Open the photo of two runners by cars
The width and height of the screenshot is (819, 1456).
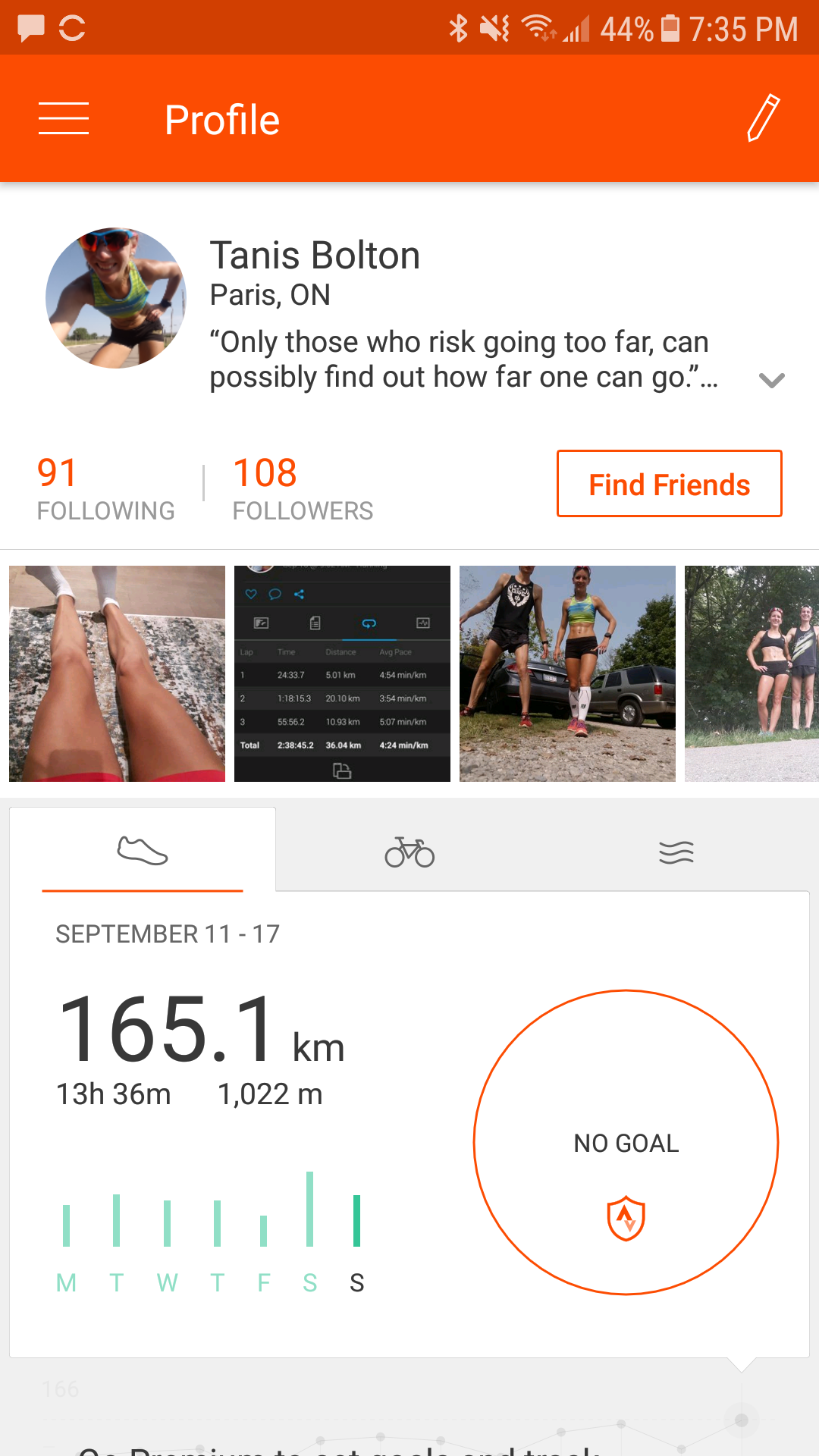[x=567, y=673]
